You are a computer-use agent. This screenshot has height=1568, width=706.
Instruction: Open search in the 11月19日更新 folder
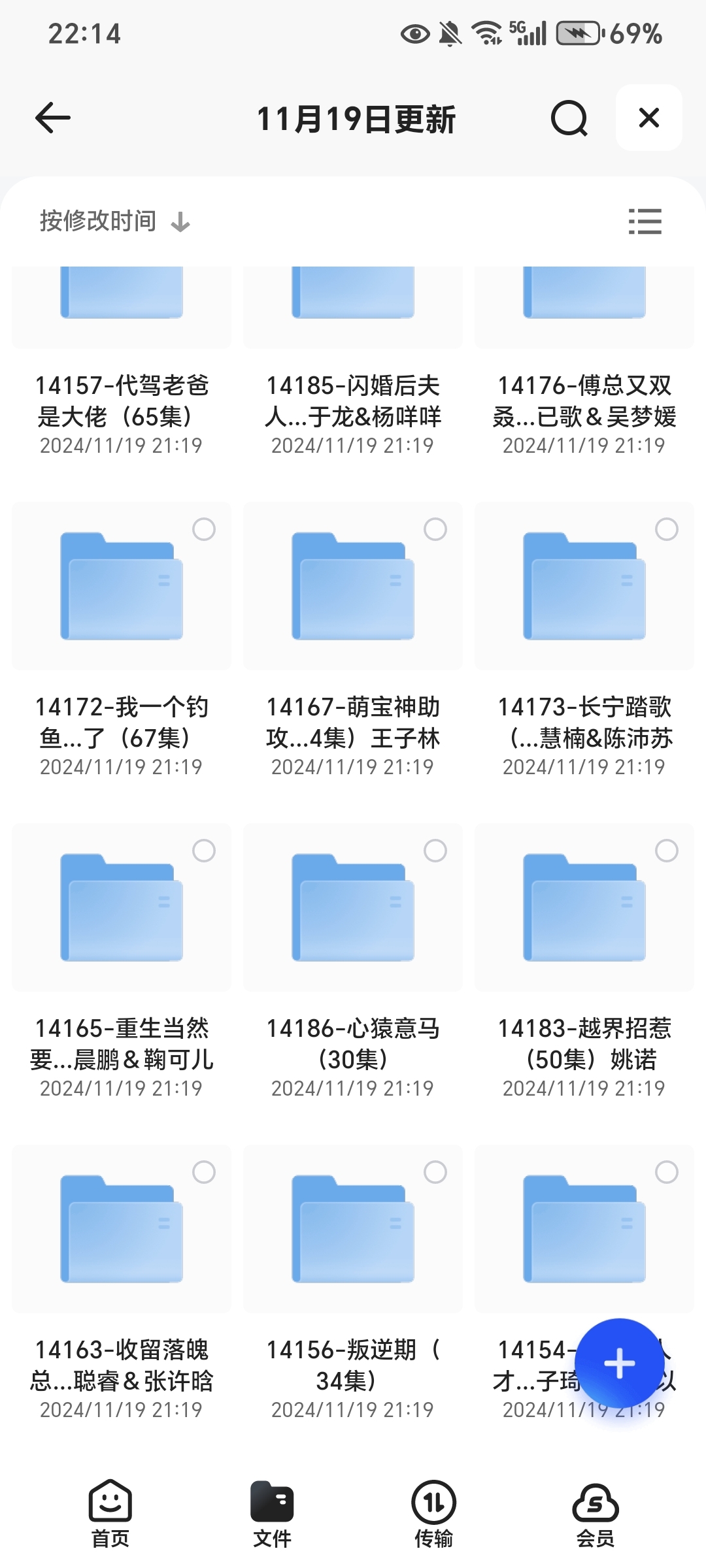tap(569, 118)
